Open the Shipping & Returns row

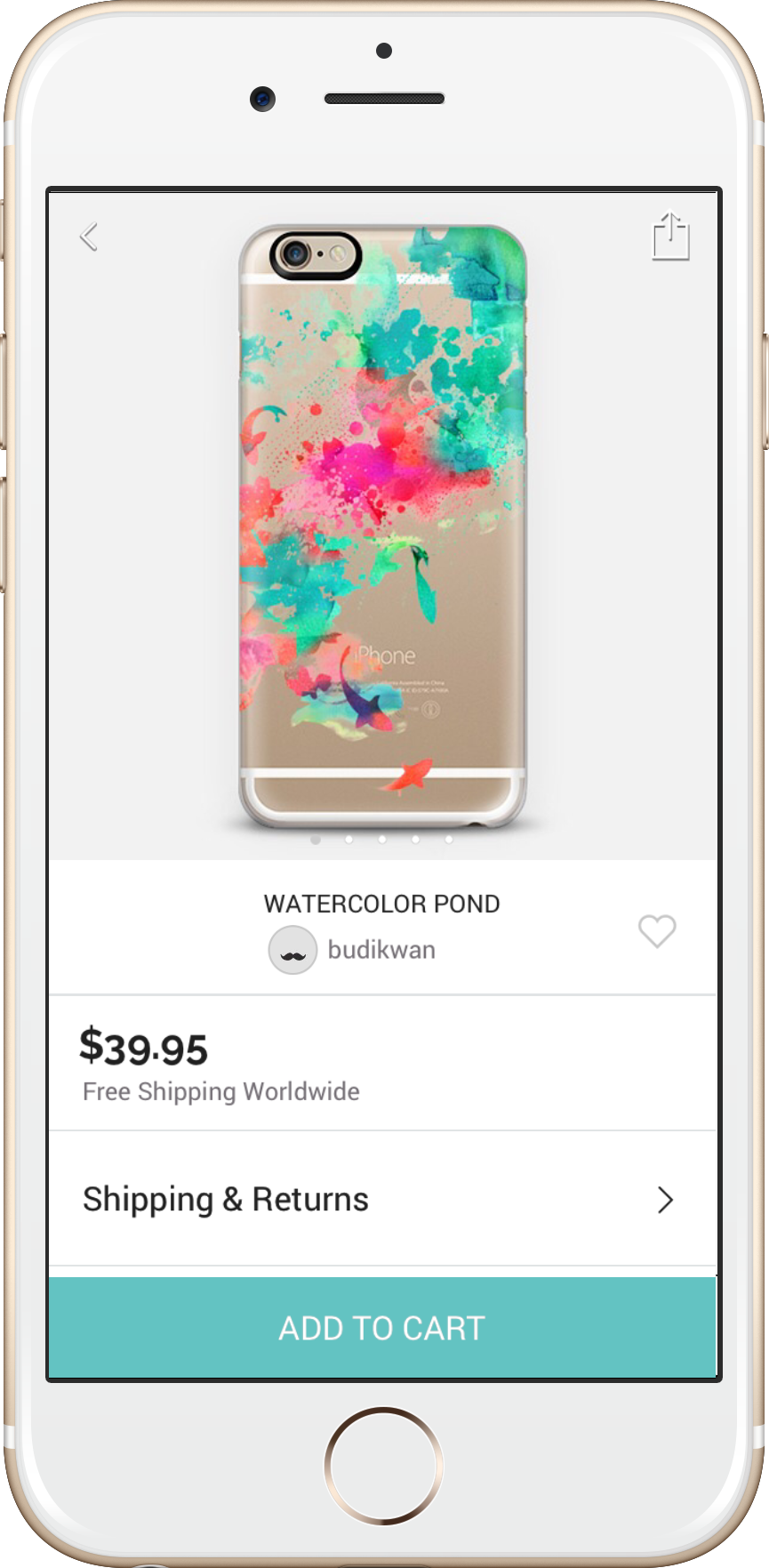(382, 1199)
